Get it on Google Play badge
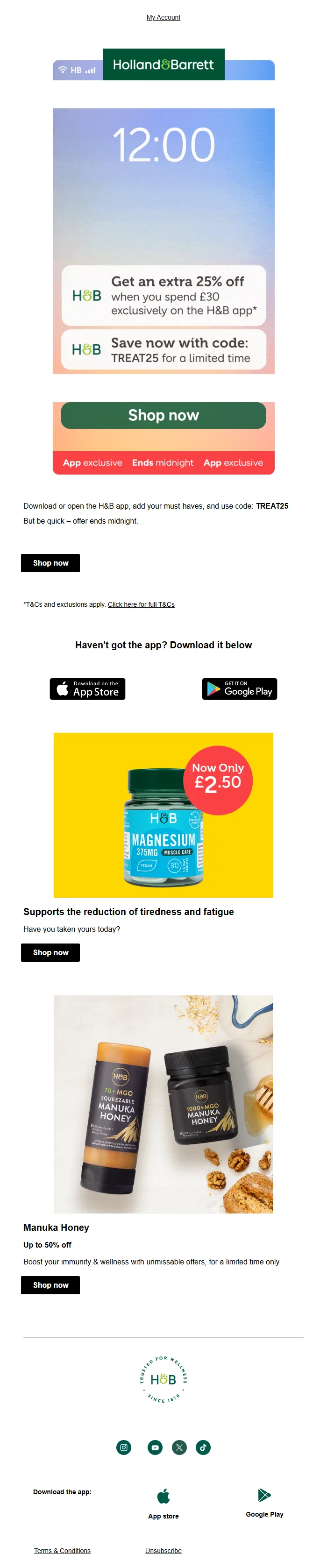Screen dimensions: 327x1568 coord(239,689)
